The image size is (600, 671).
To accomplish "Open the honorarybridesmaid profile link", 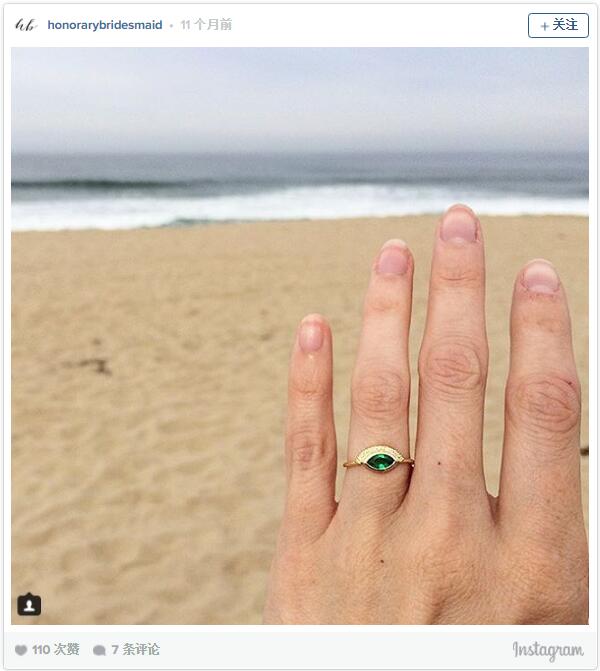I will pos(104,25).
